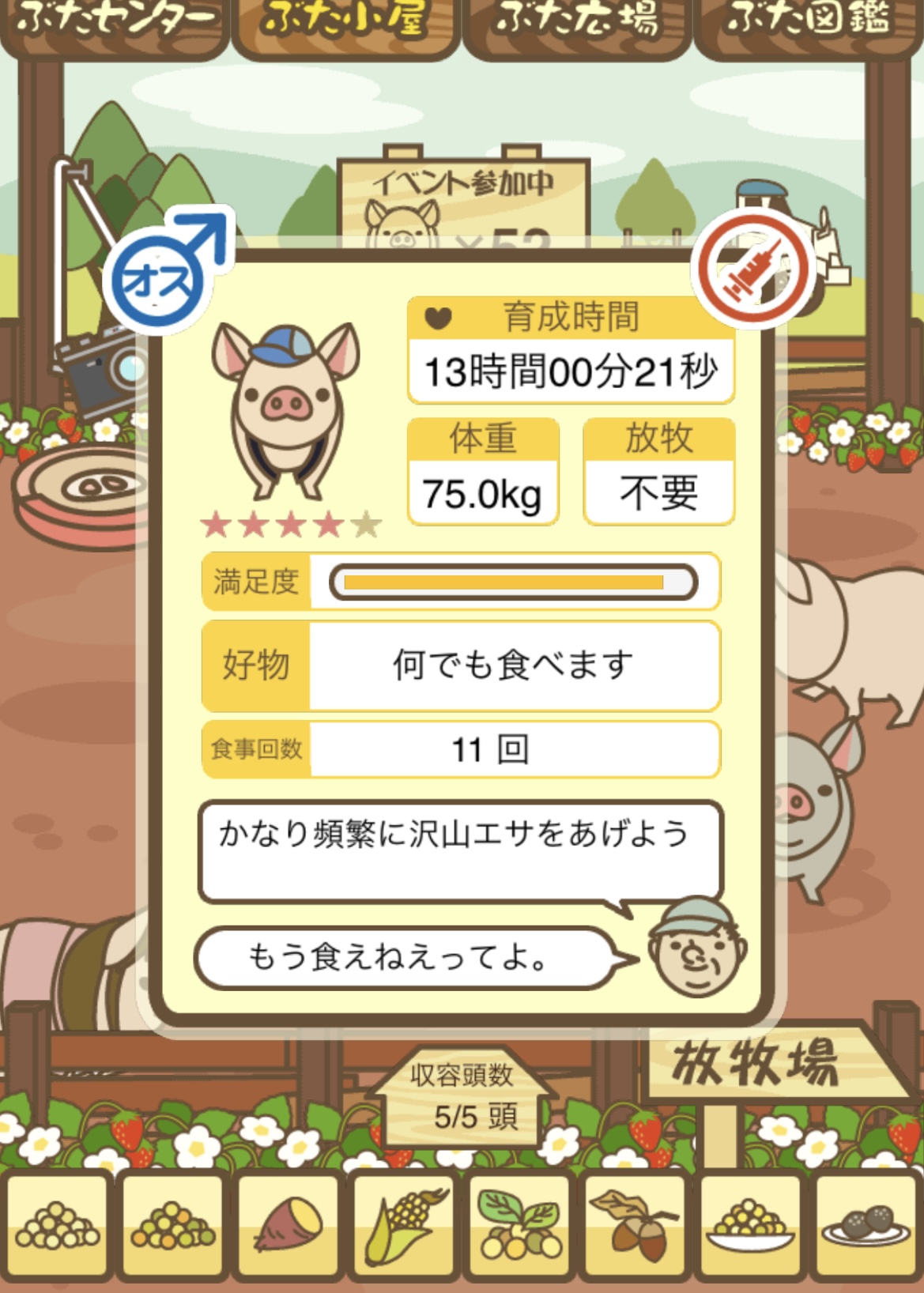Screen dimensions: 924x1293
Task: Select the plain pellet feed
Action: click(x=58, y=1225)
